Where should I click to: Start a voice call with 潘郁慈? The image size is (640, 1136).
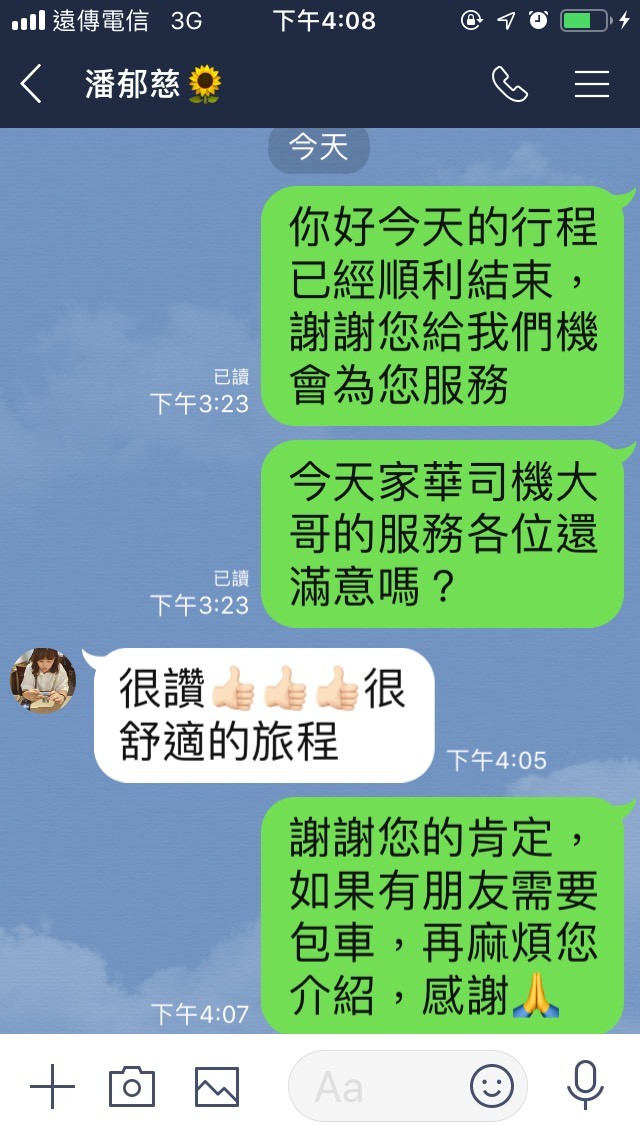tap(509, 85)
